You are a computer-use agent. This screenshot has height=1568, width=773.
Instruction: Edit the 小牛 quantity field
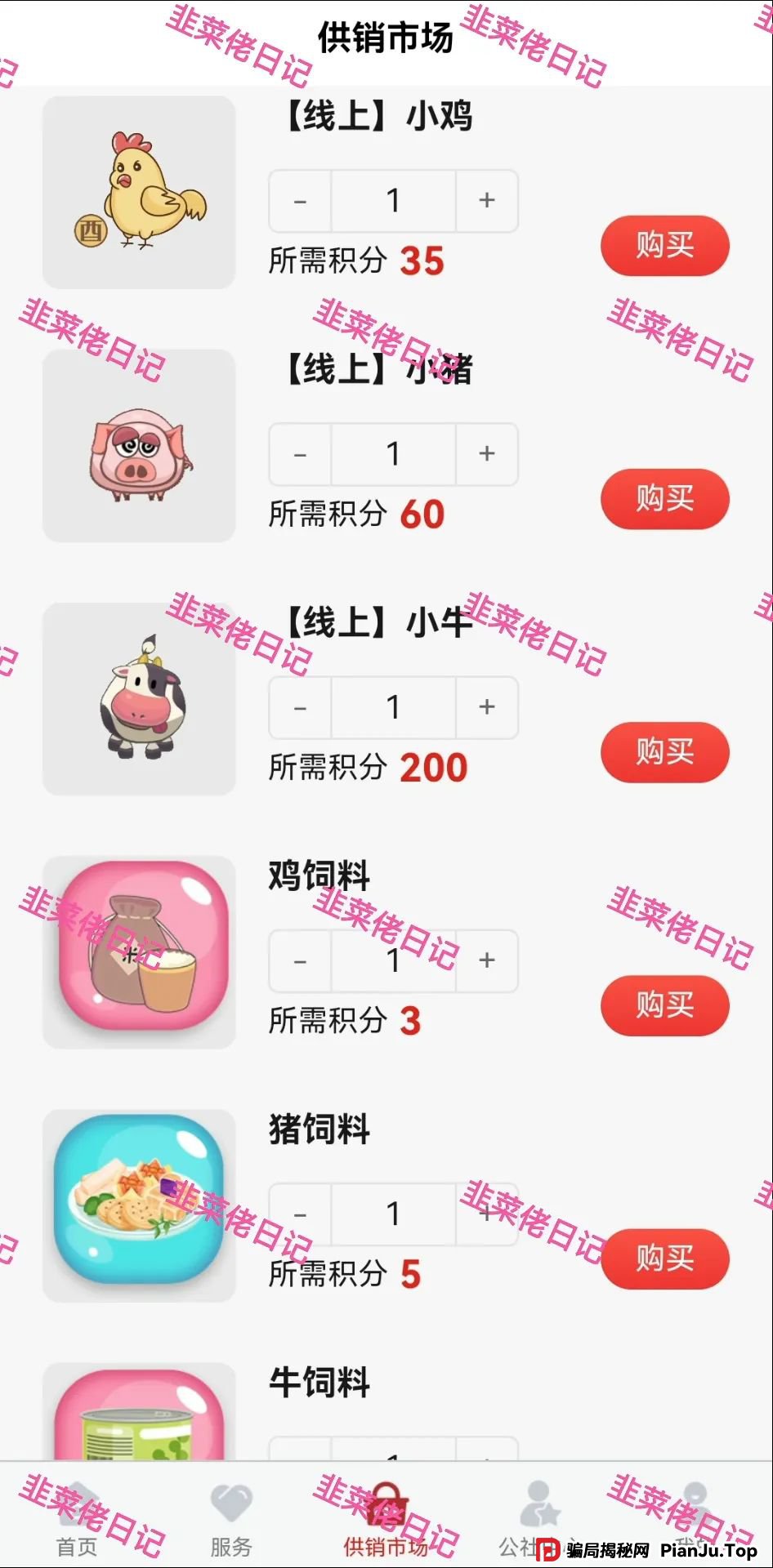tap(393, 707)
